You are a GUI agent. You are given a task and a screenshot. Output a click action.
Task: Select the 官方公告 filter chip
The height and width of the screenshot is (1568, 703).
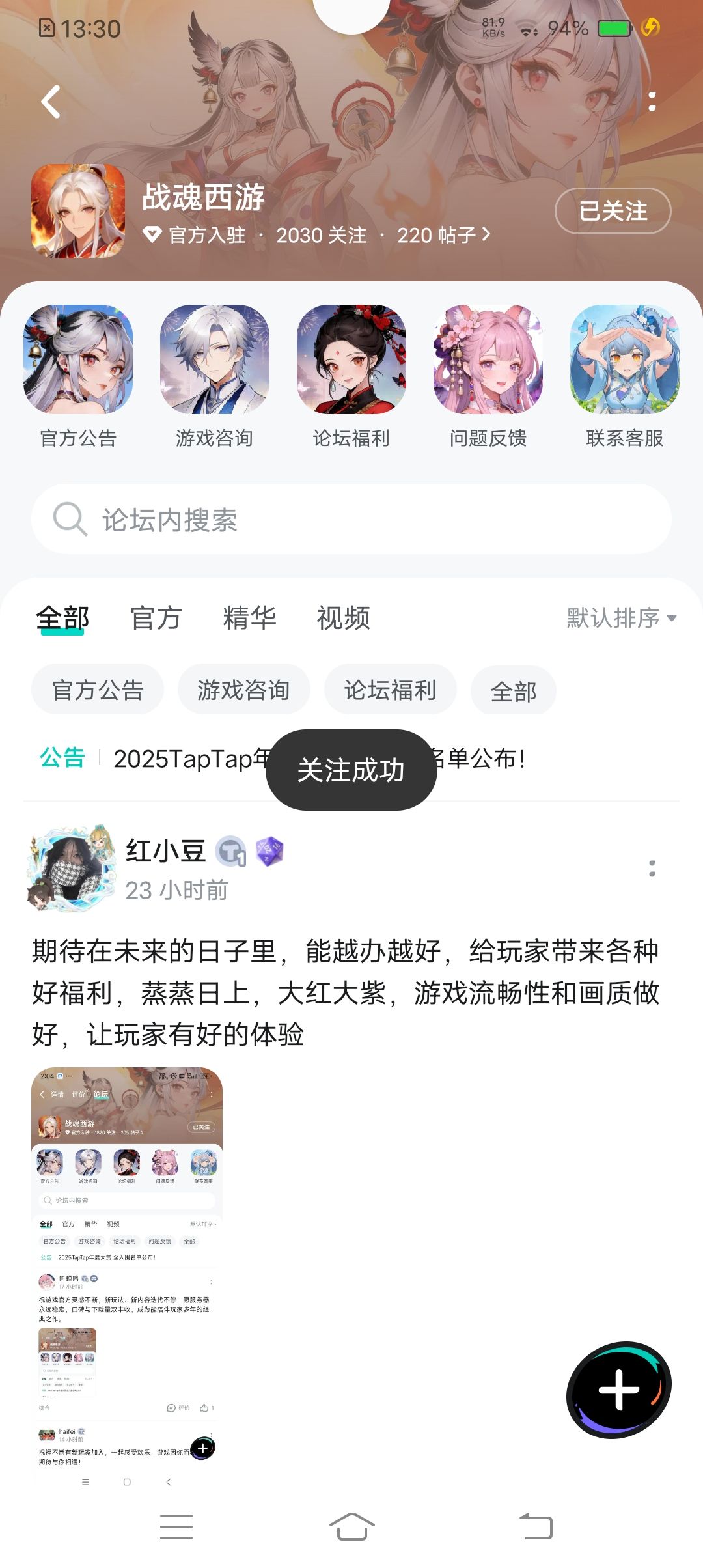pos(98,690)
